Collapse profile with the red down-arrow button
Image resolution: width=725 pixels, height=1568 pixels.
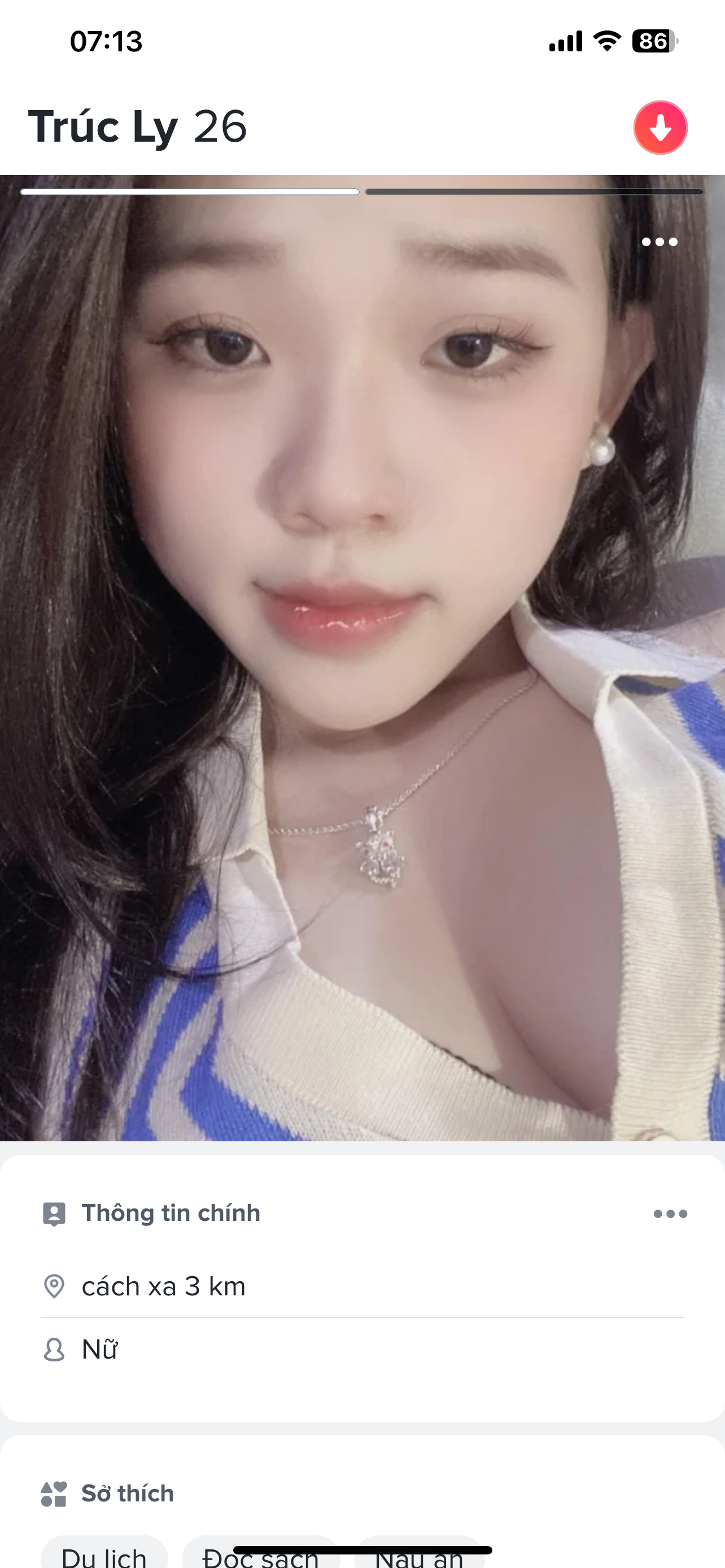coord(661,128)
